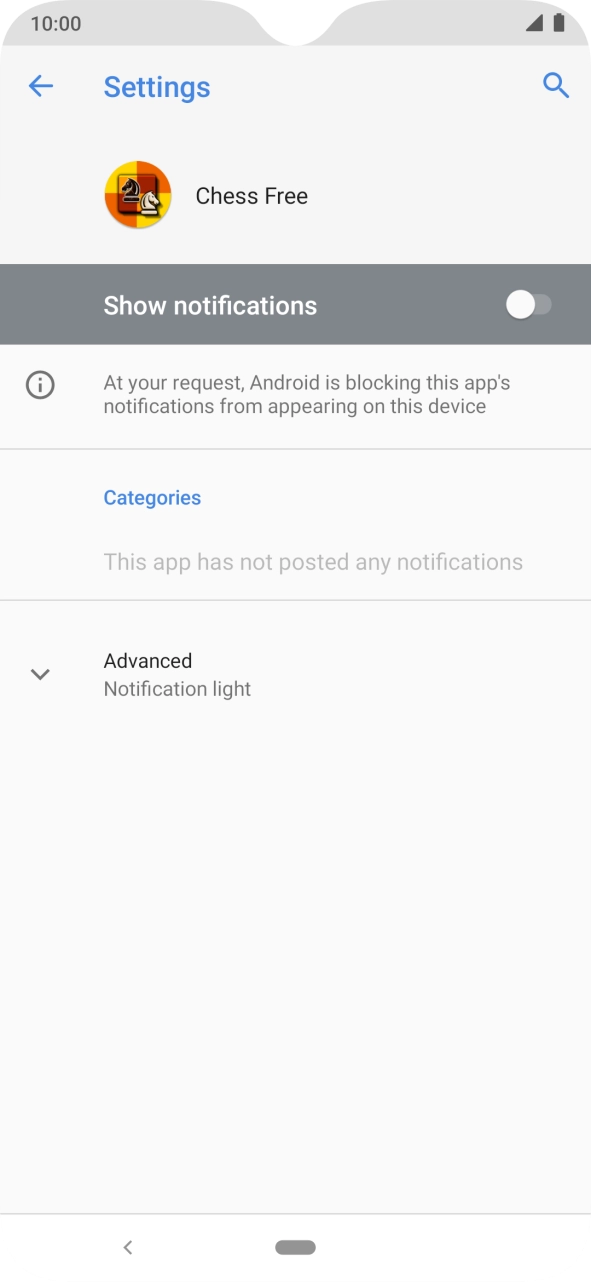Viewport: 591px width, 1282px height.
Task: Go back using the top arrow
Action: (40, 86)
